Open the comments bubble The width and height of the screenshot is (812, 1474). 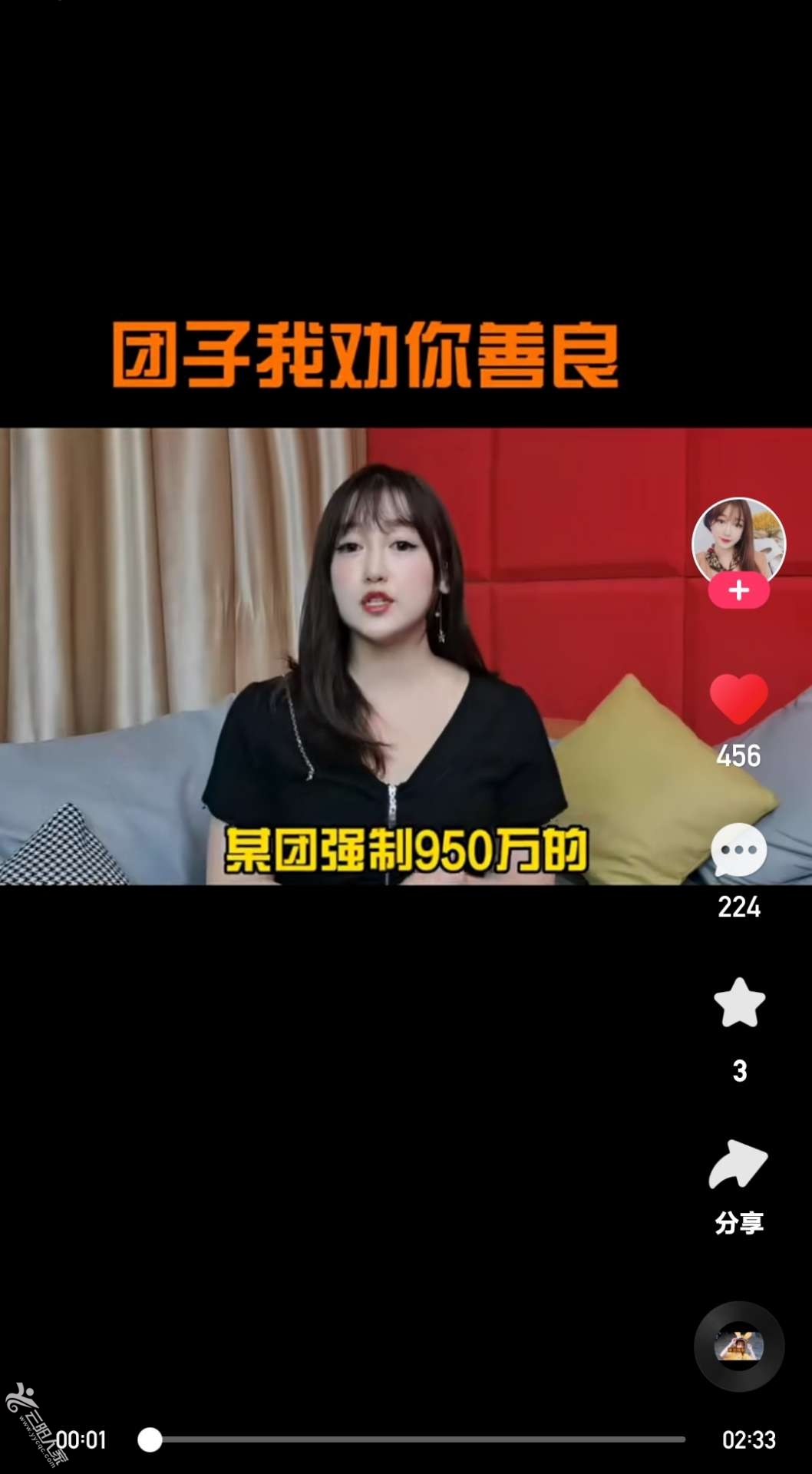738,851
